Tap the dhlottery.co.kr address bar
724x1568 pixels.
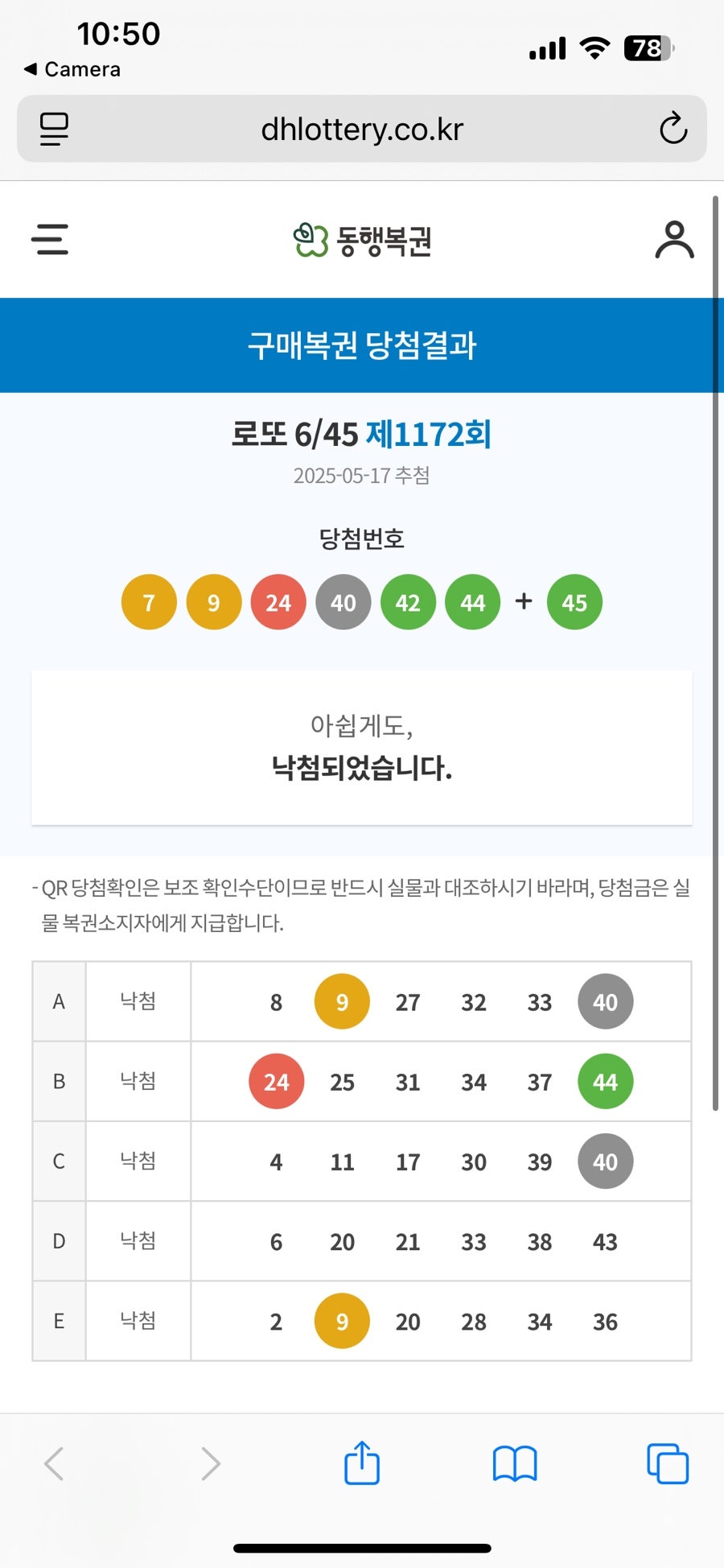coord(362,130)
